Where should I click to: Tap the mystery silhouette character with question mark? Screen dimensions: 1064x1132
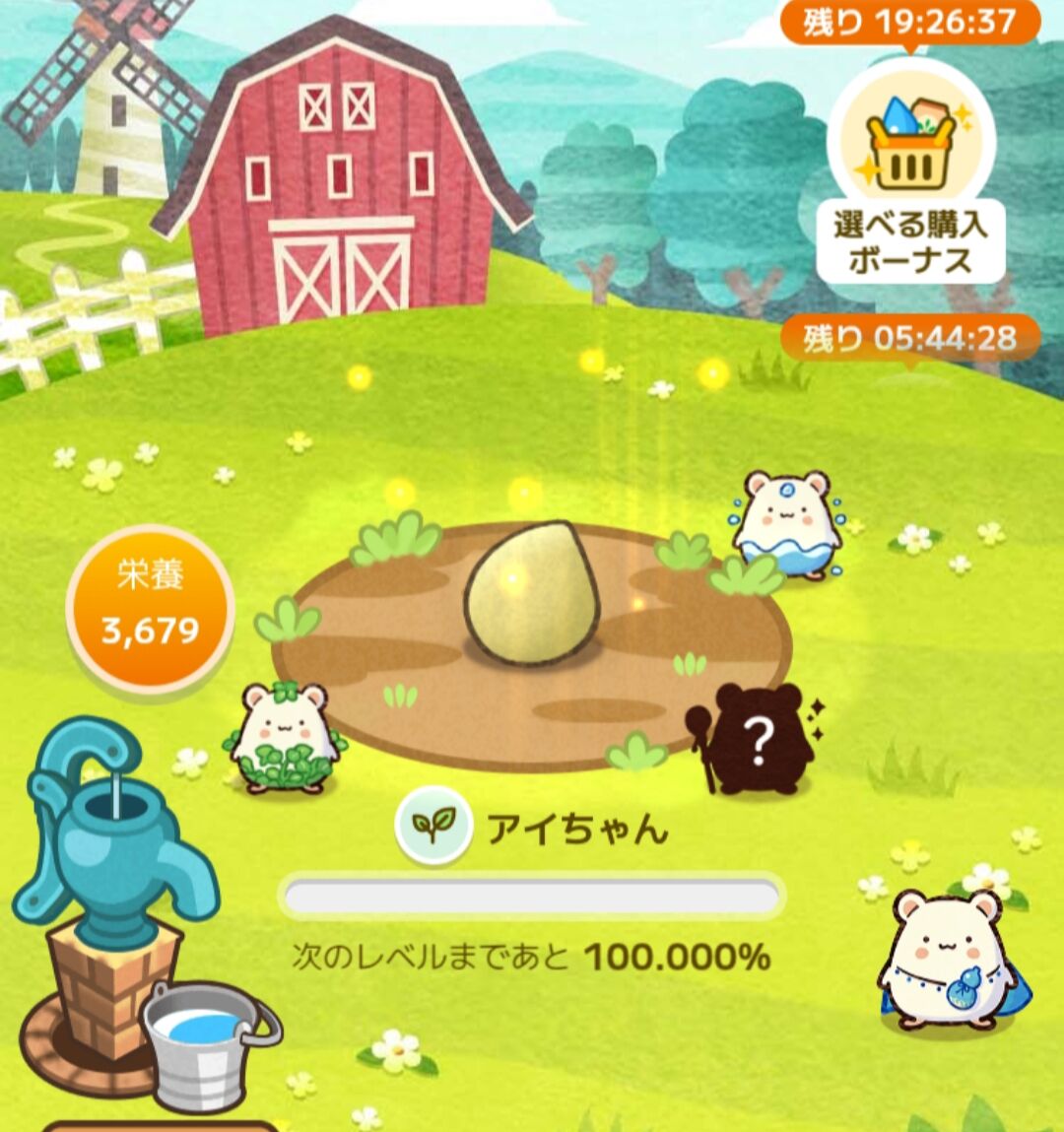pos(758,740)
